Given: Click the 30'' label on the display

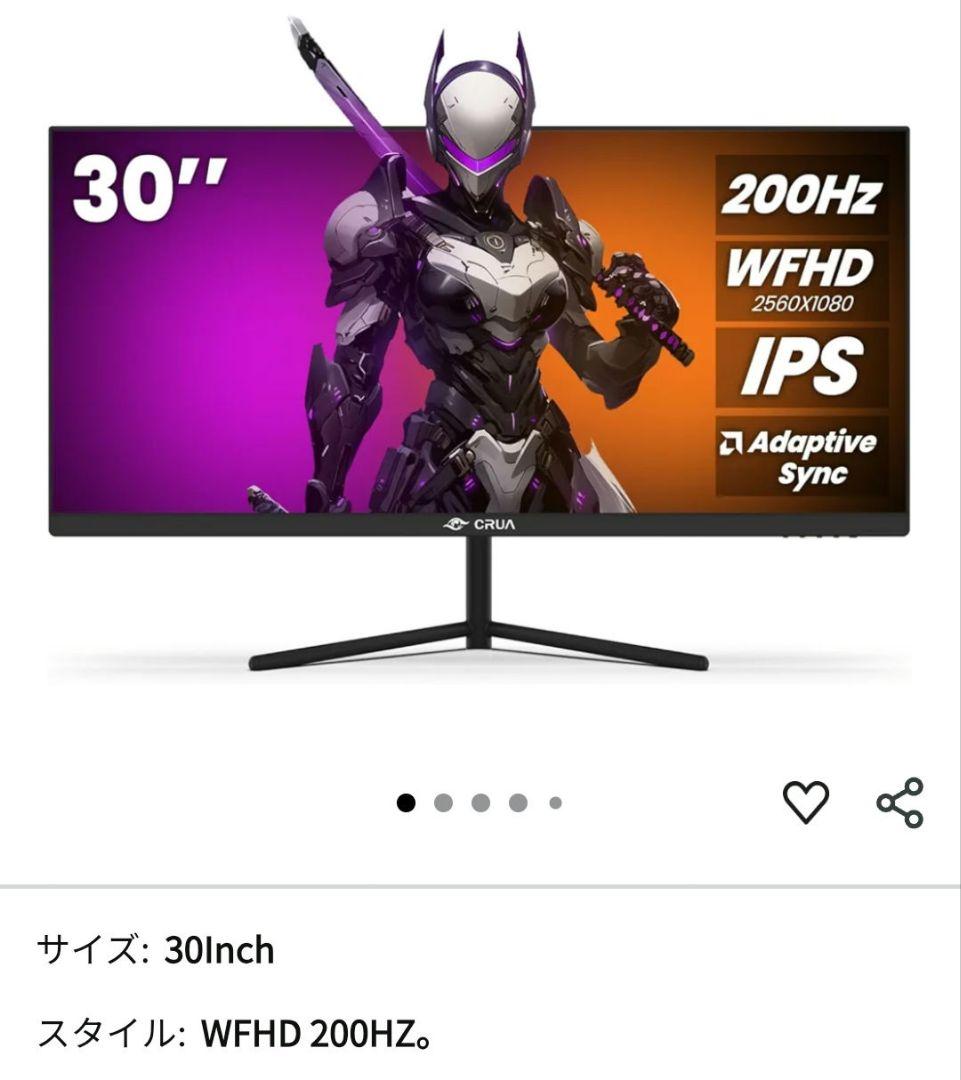Looking at the screenshot, I should tap(148, 184).
